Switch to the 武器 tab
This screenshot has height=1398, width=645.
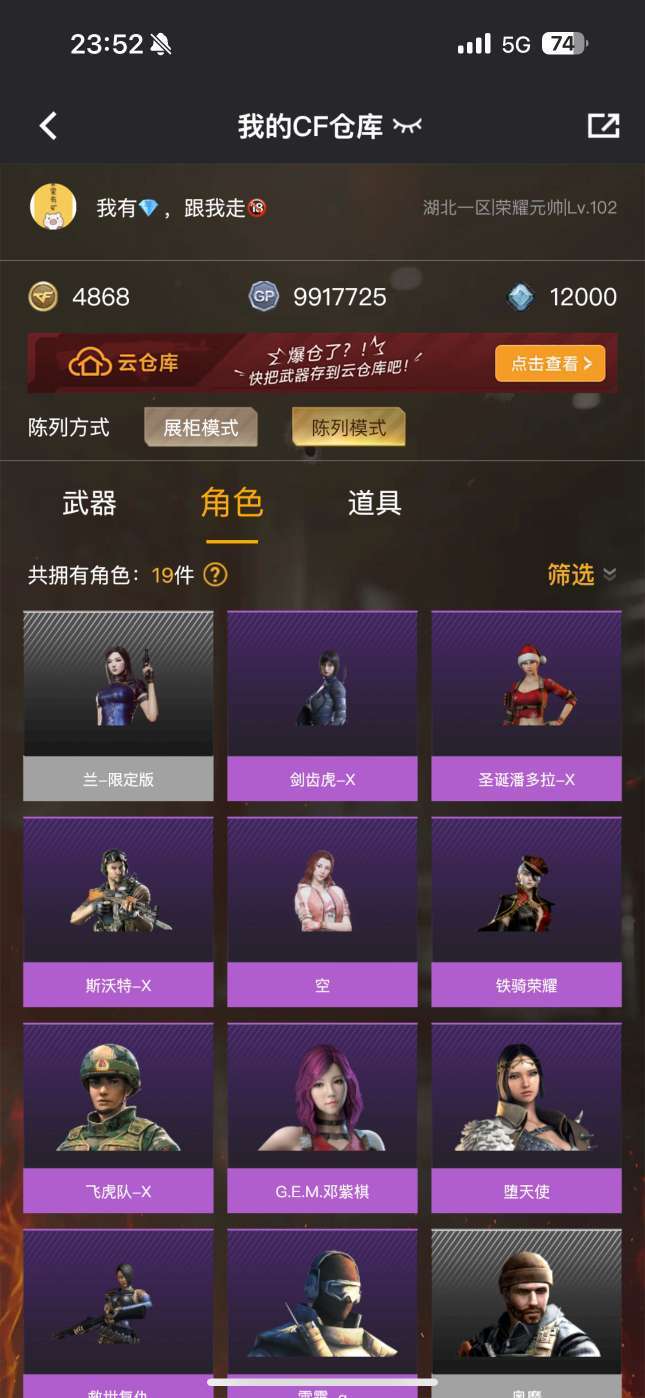pos(90,503)
